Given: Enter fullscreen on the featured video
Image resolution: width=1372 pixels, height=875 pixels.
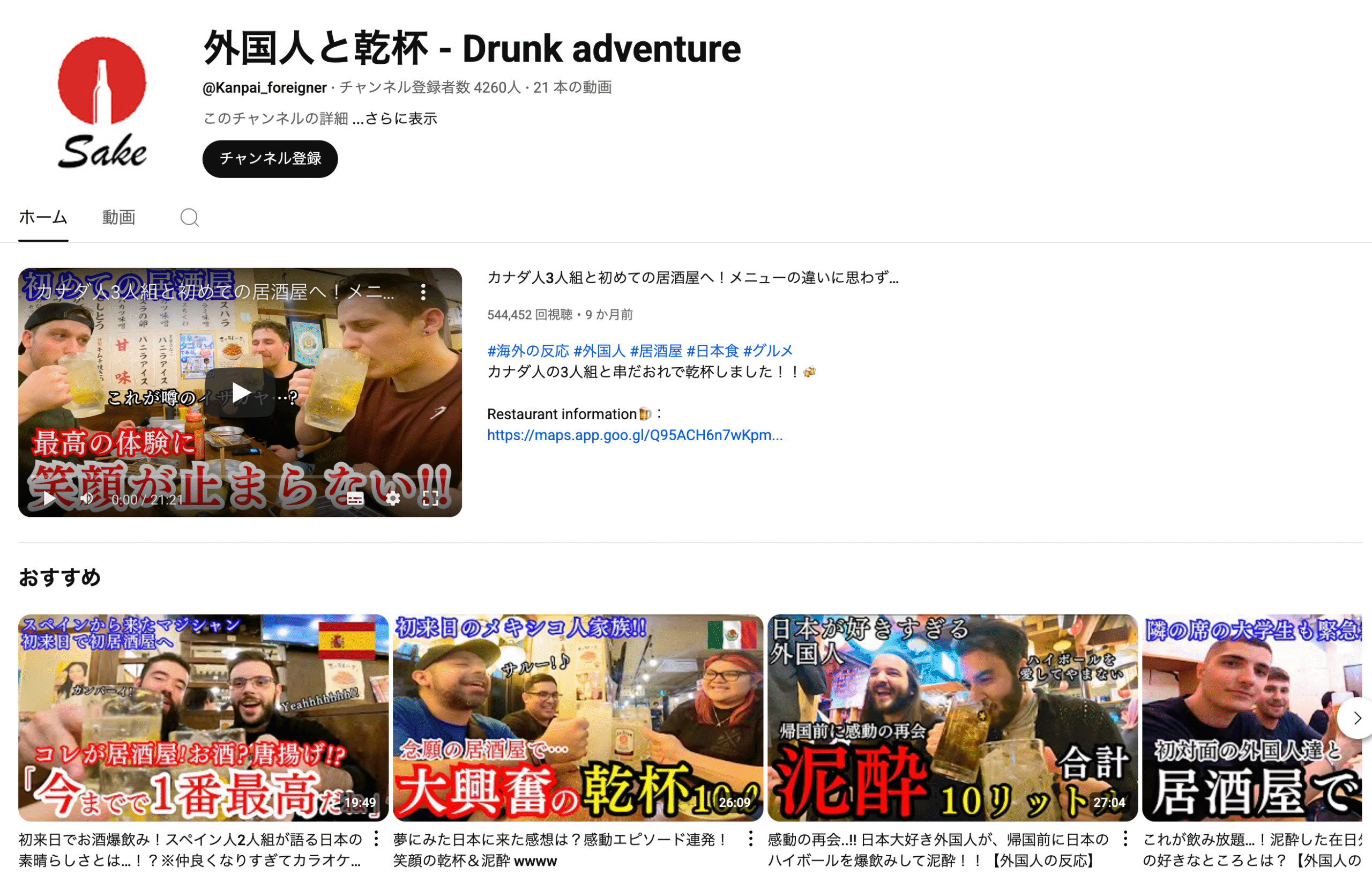Looking at the screenshot, I should (x=430, y=499).
